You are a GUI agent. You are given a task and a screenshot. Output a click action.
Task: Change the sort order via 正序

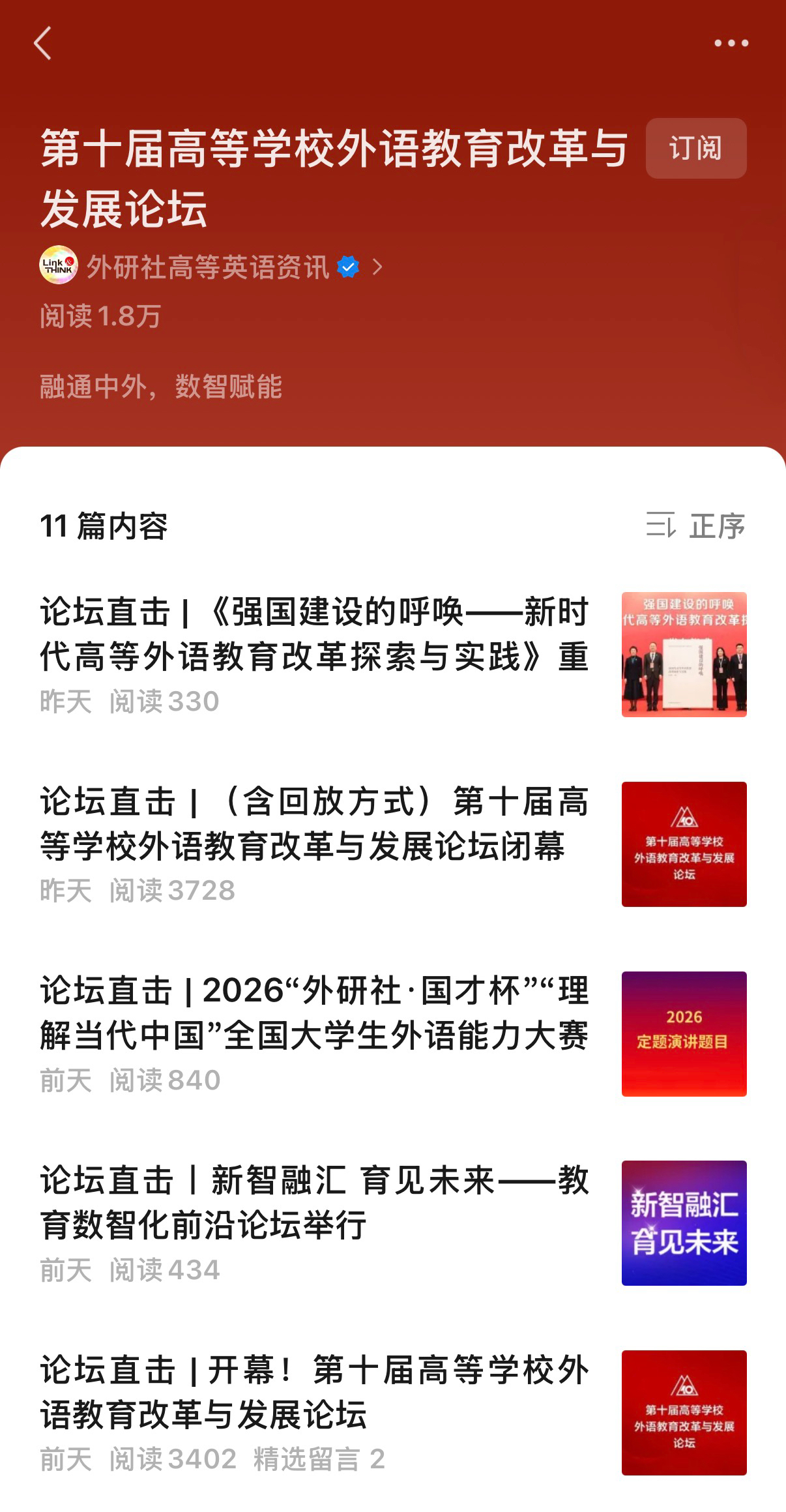pos(695,526)
